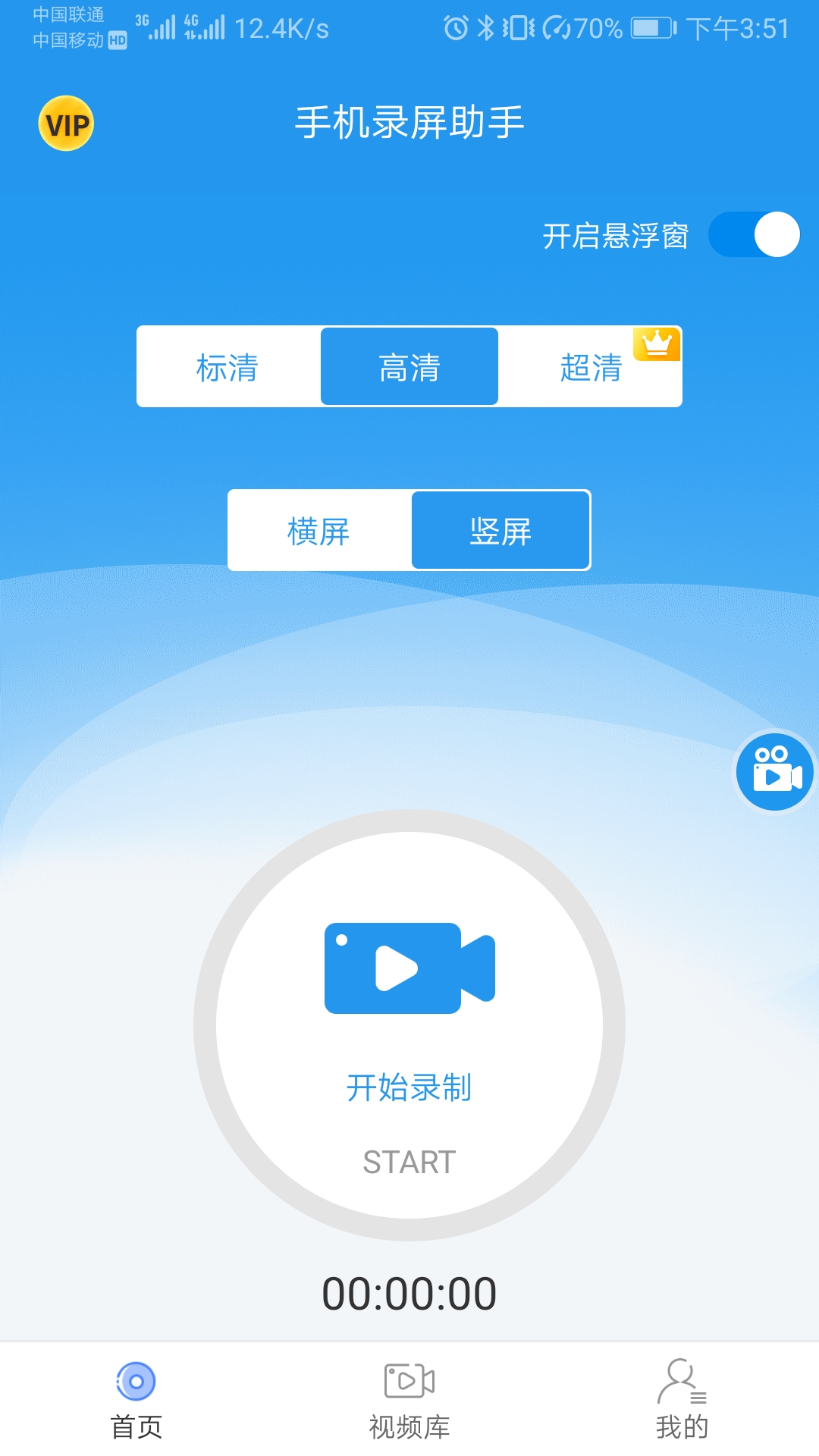Viewport: 819px width, 1456px height.
Task: Tap the floating video camera shortcut icon
Action: tap(774, 771)
